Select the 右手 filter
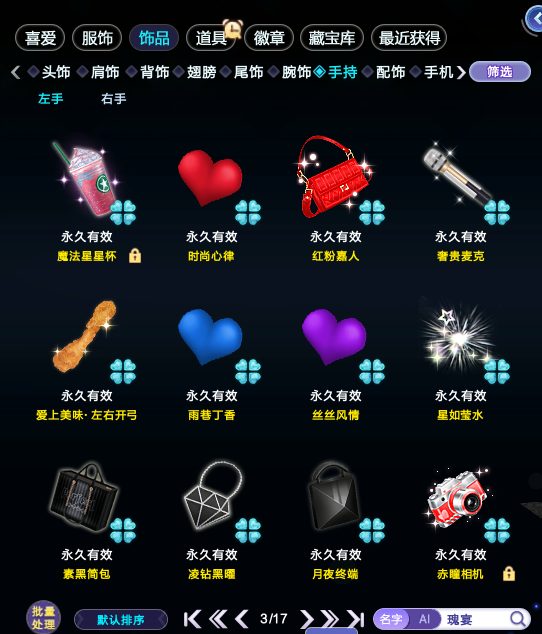 [114, 98]
